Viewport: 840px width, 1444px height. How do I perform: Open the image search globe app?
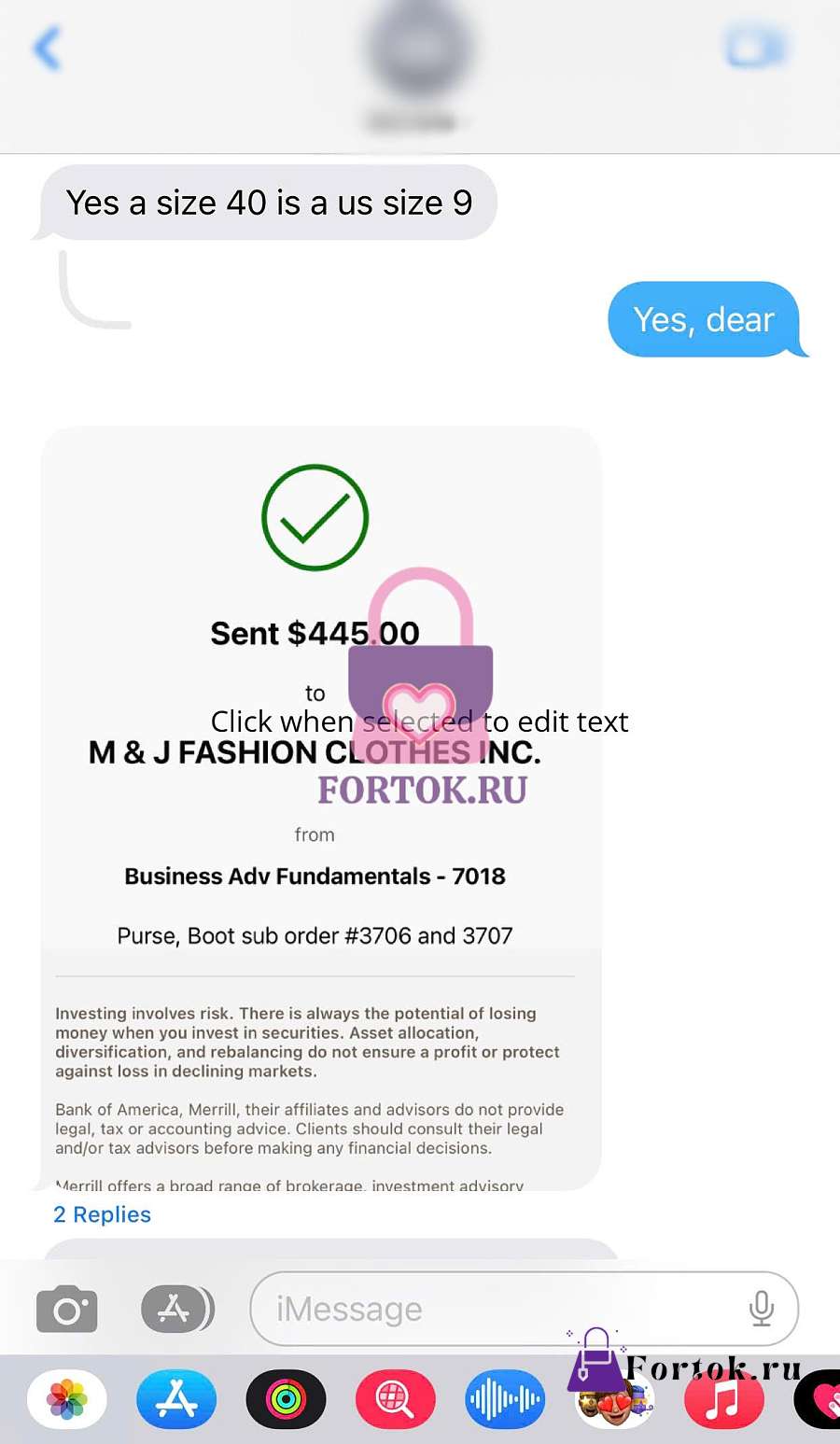(395, 1399)
